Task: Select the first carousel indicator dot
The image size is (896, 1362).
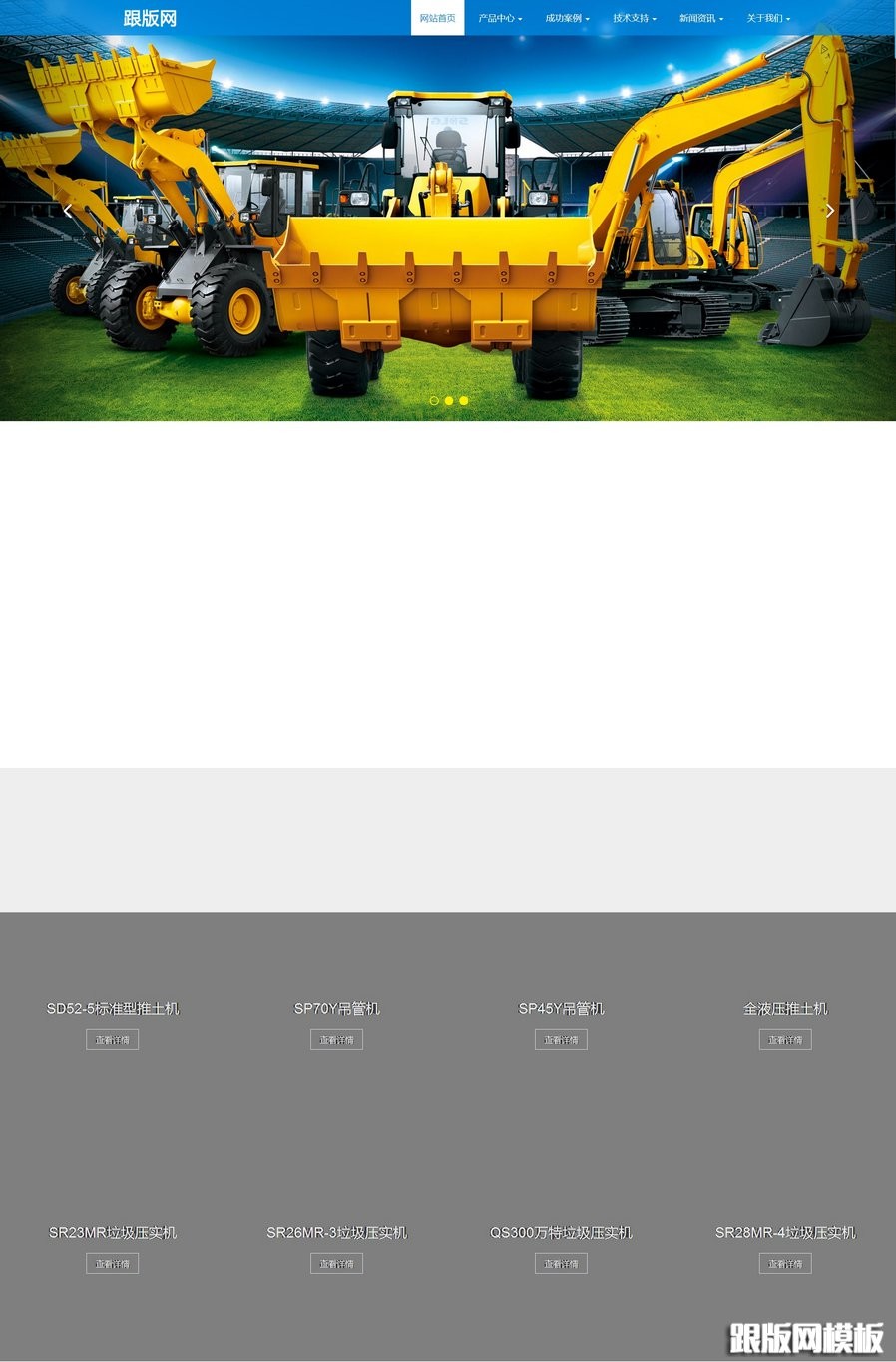Action: [434, 400]
